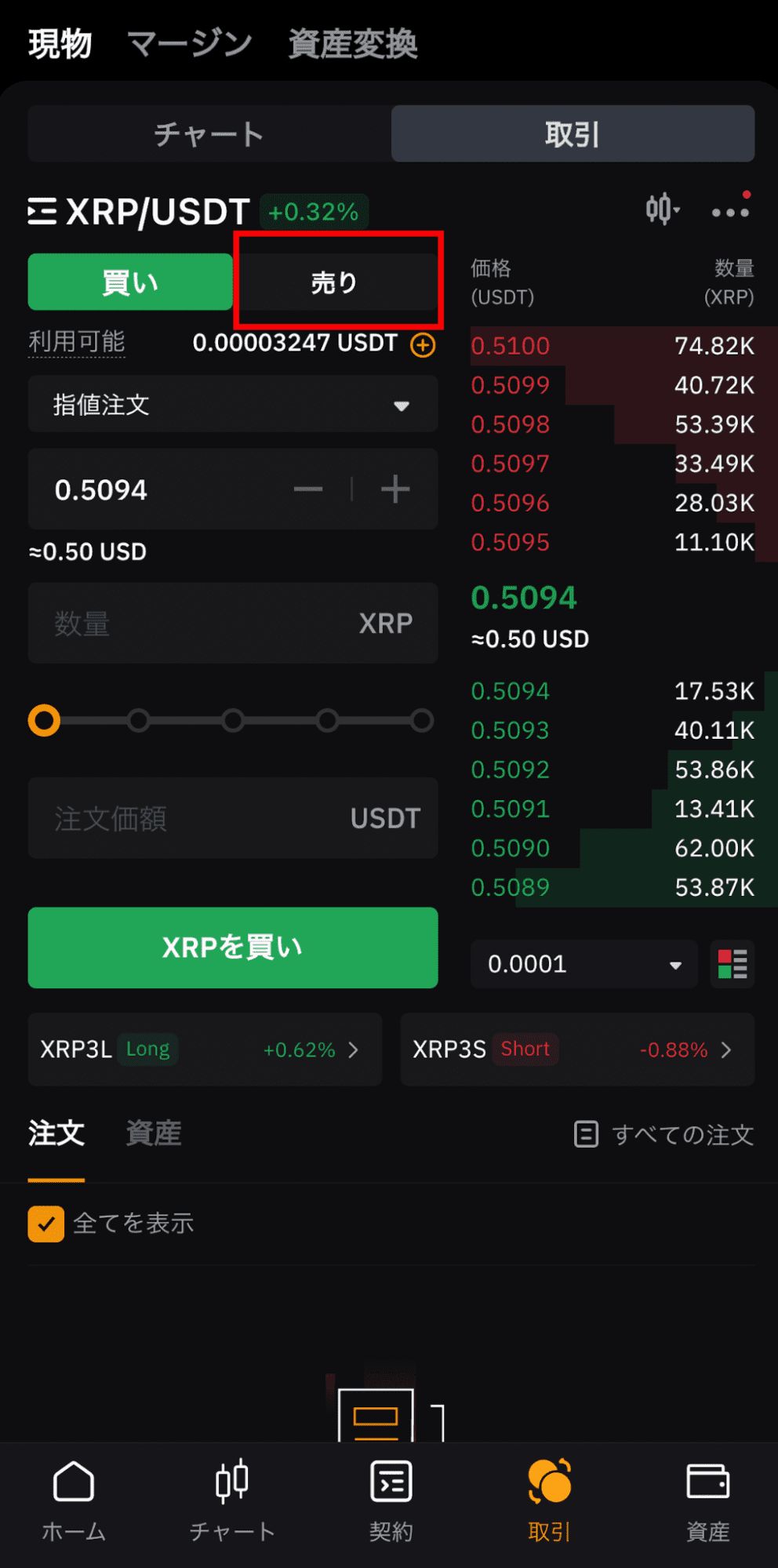
Task: Decrease the price with minus button
Action: click(308, 489)
